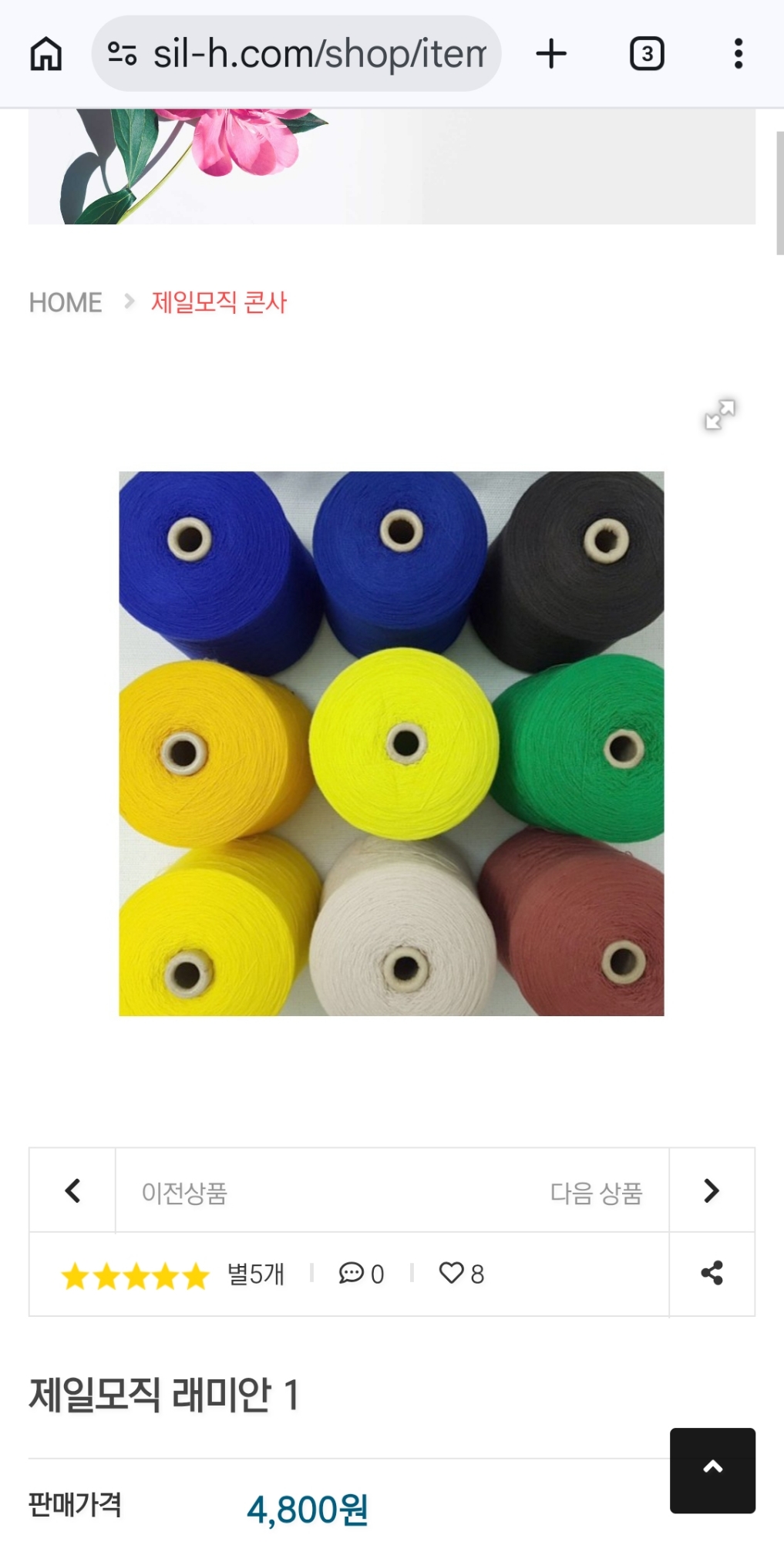
Task: Add this product to the wishlist heart
Action: click(460, 1274)
